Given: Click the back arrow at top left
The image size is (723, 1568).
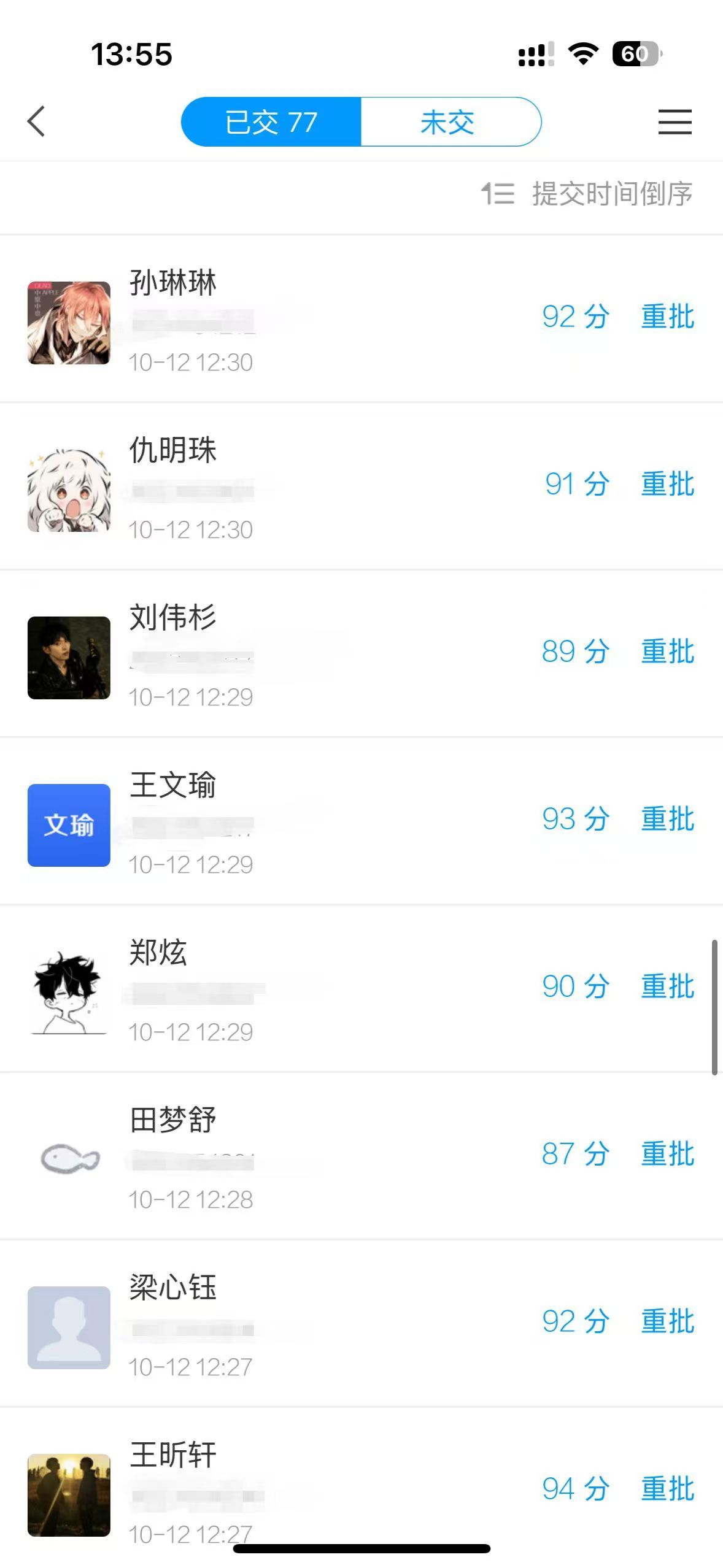Looking at the screenshot, I should tap(37, 121).
